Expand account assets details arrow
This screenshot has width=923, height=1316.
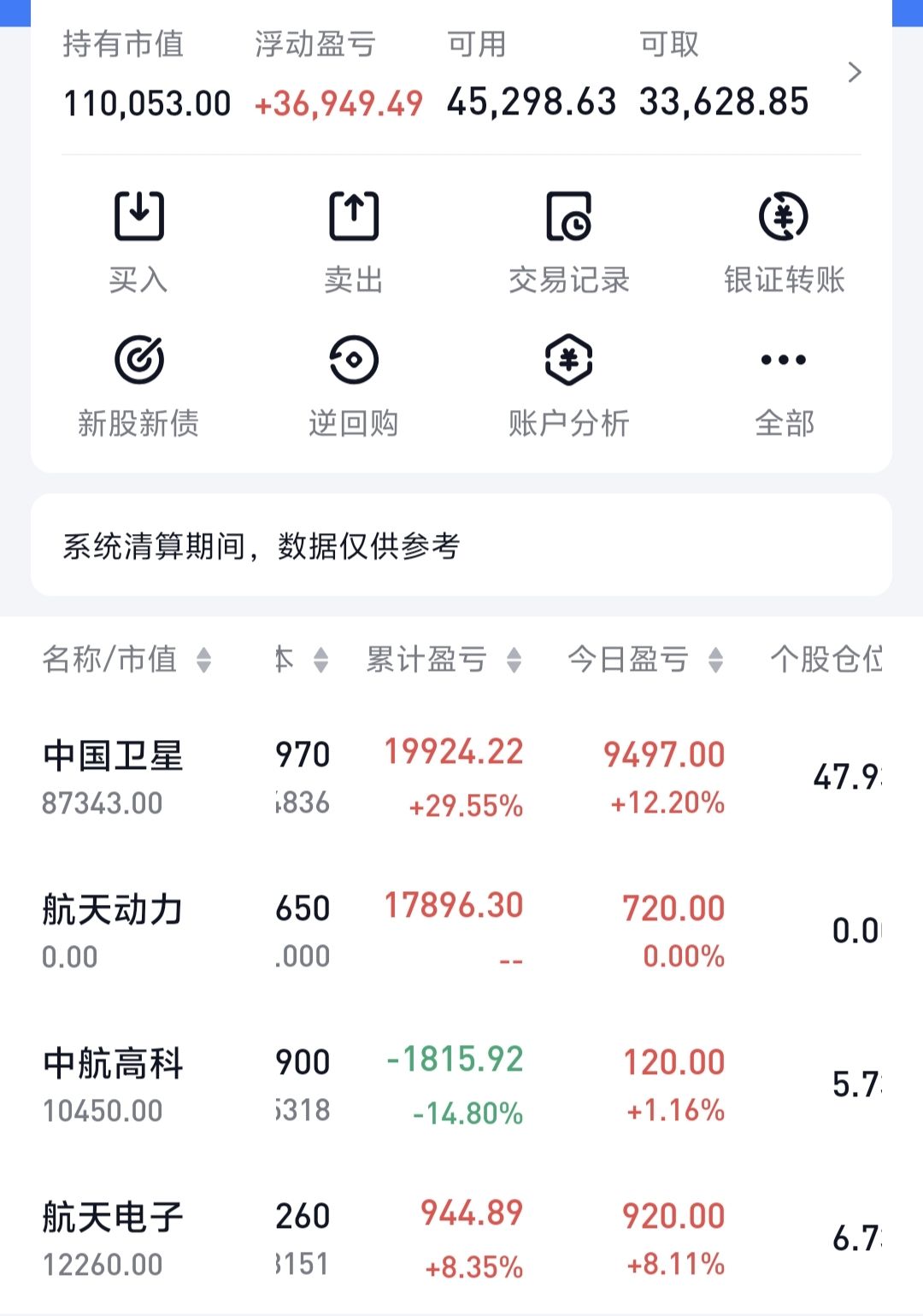point(854,73)
